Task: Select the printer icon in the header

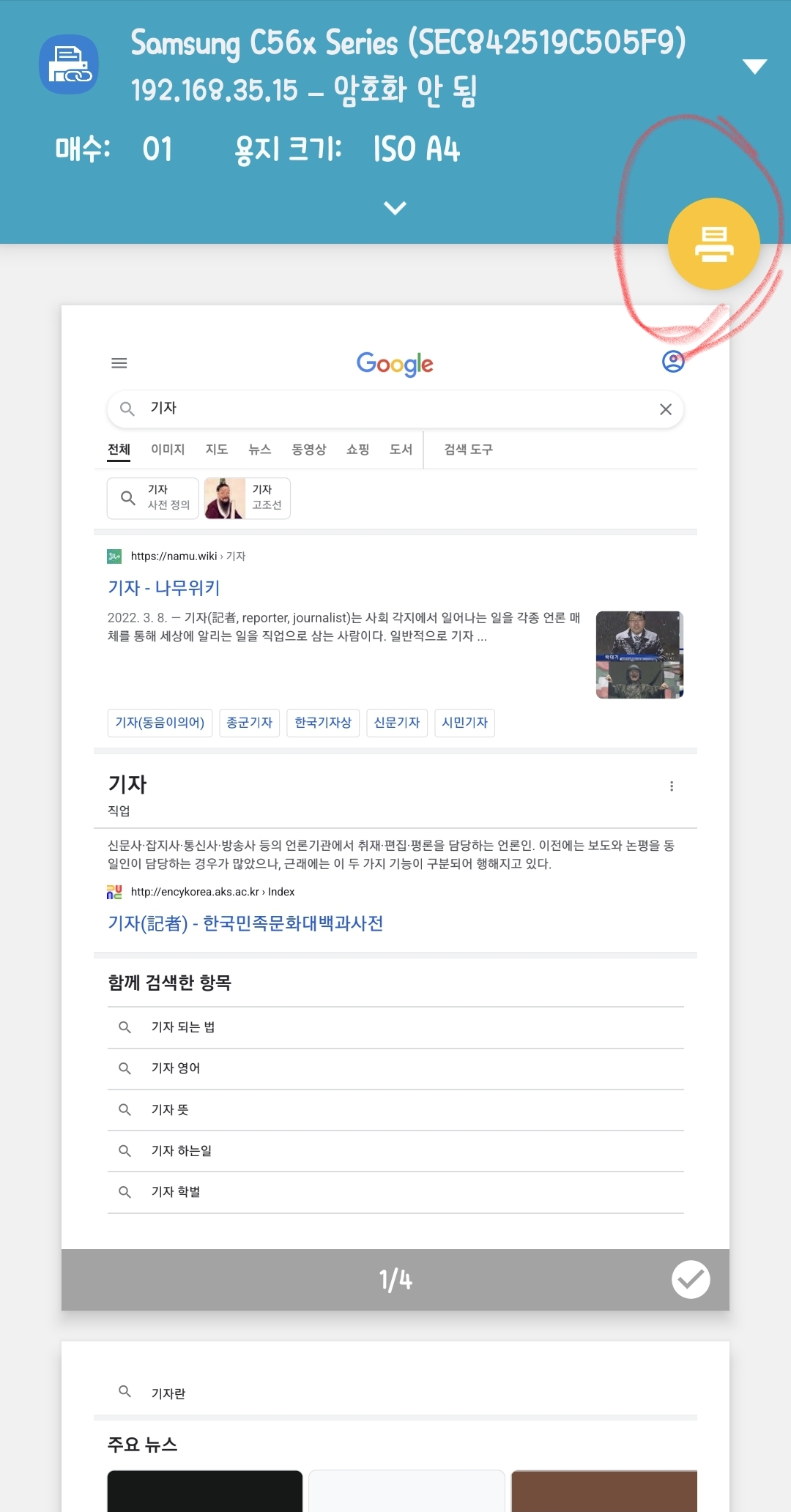Action: (68, 64)
